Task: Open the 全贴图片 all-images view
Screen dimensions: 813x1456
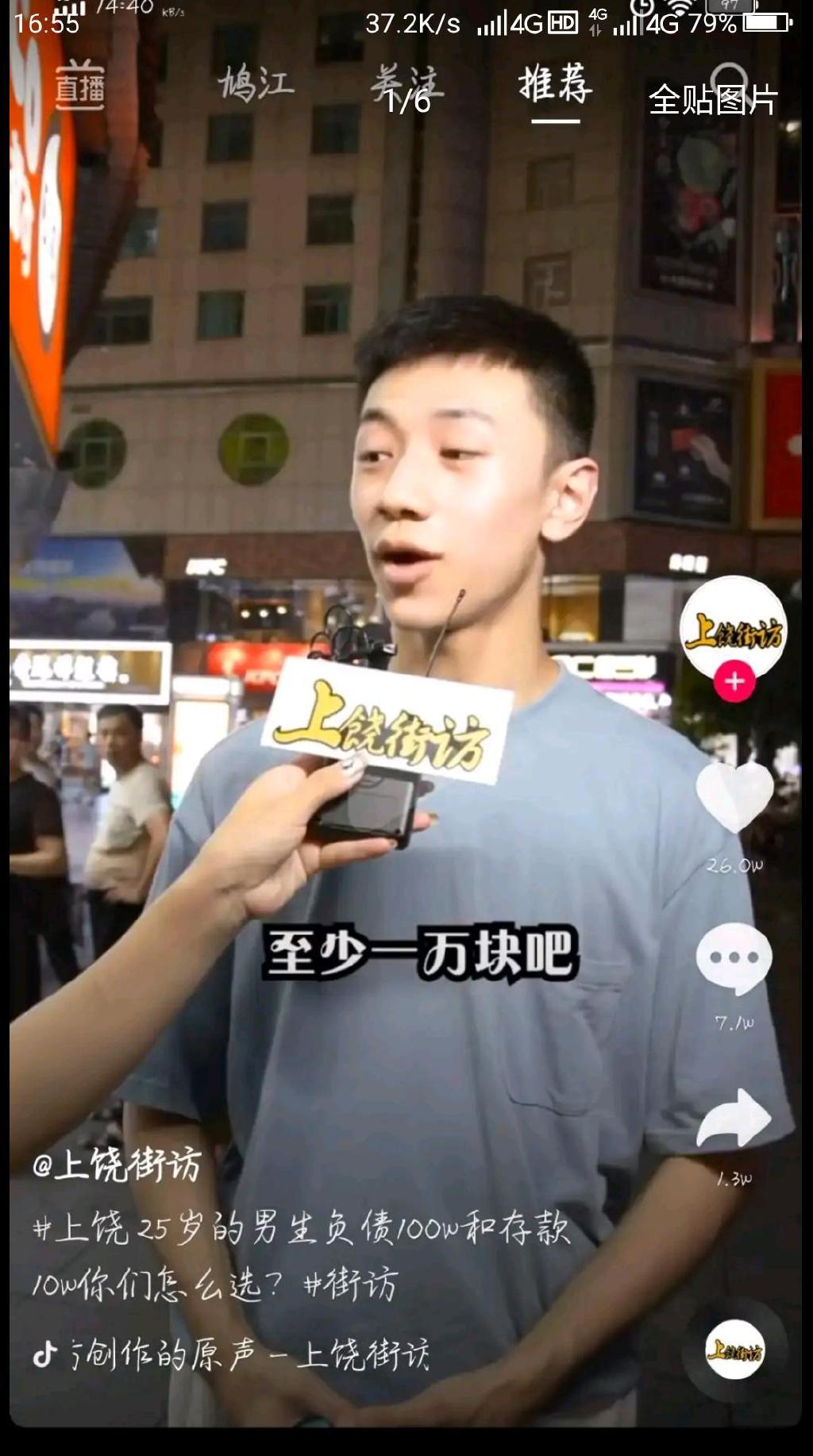Action: pyautogui.click(x=712, y=100)
